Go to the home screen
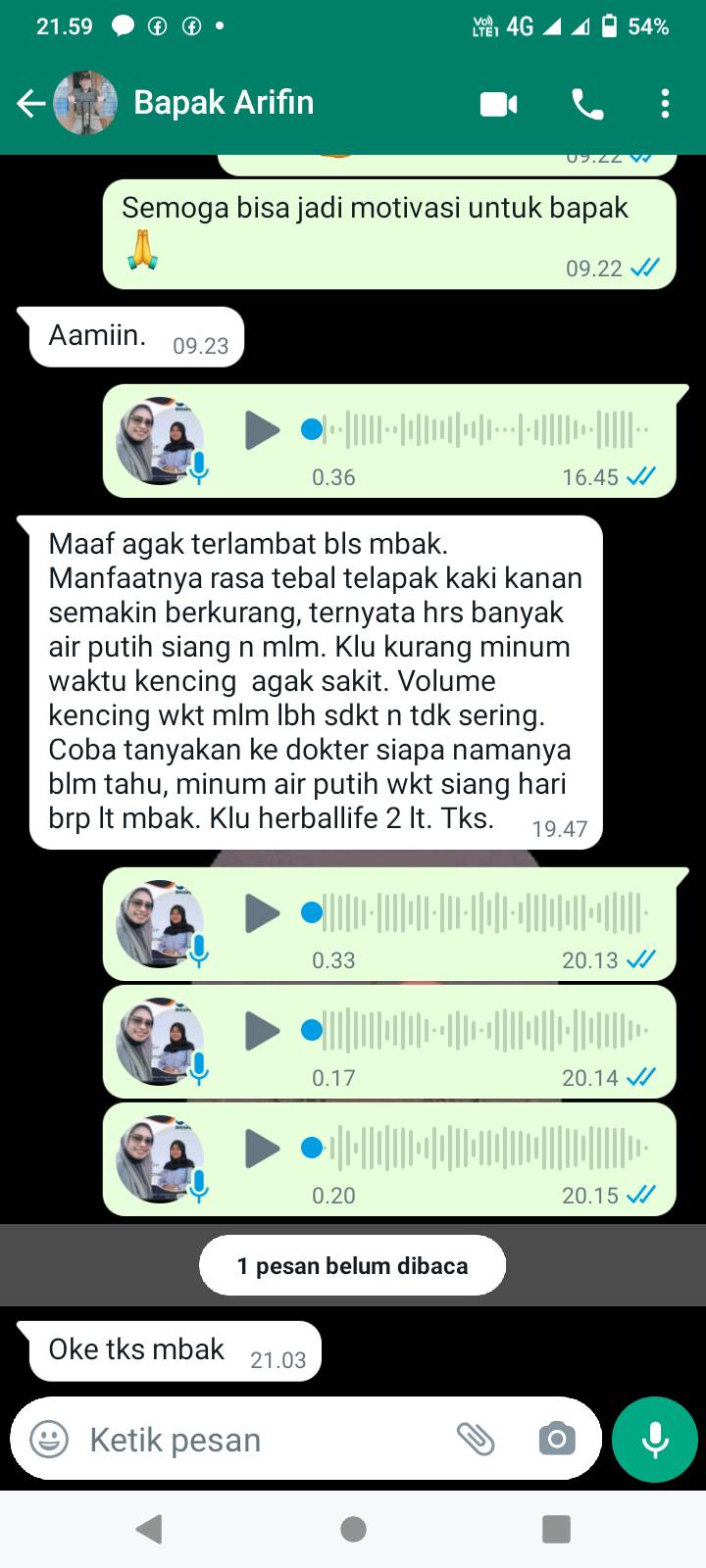Viewport: 706px width, 1568px height. (353, 1529)
